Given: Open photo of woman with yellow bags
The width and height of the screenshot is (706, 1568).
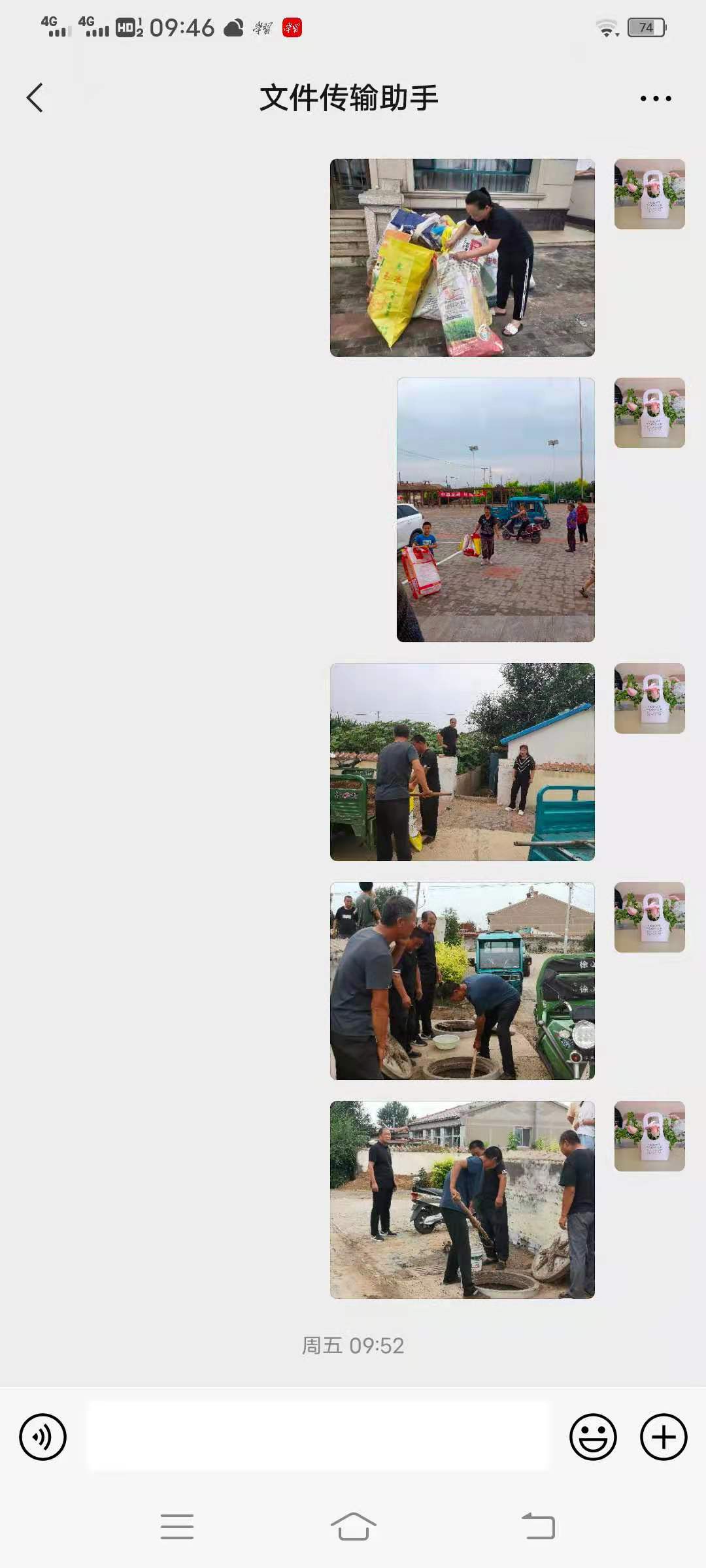Looking at the screenshot, I should [x=462, y=257].
